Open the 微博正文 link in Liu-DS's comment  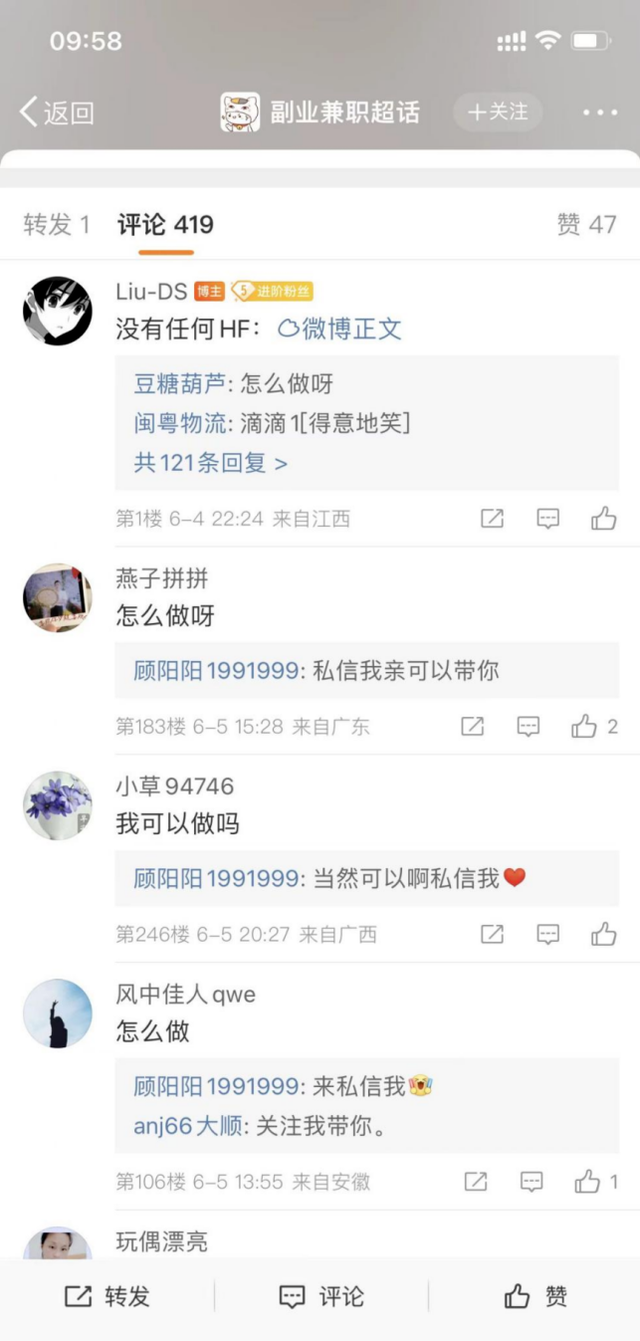pyautogui.click(x=340, y=329)
